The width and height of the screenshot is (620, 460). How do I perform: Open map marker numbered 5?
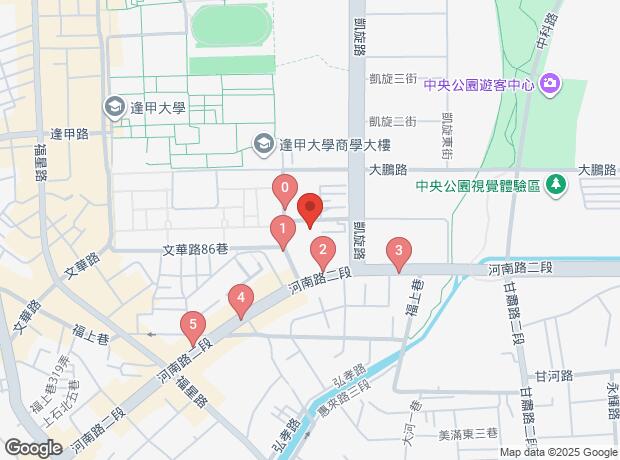(x=193, y=329)
